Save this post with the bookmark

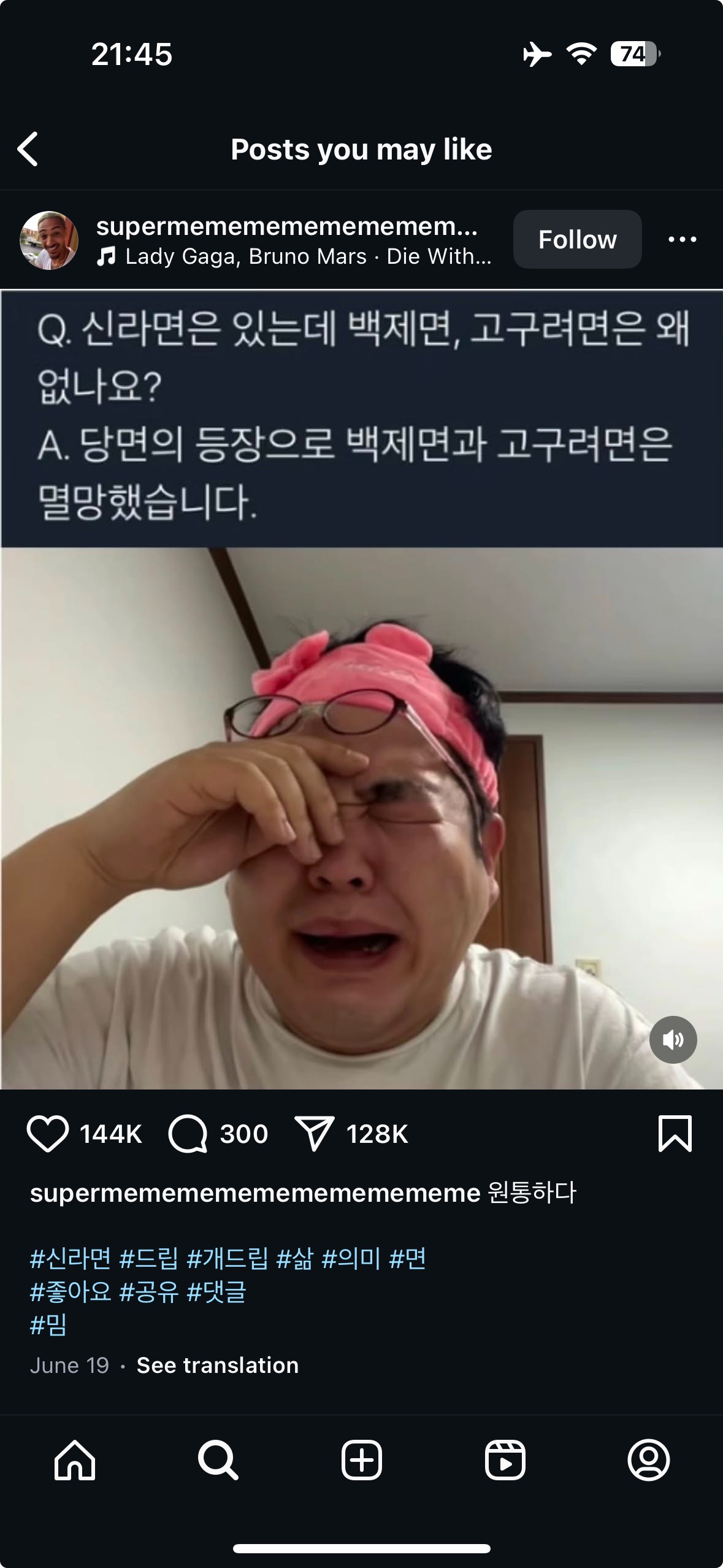(675, 1134)
